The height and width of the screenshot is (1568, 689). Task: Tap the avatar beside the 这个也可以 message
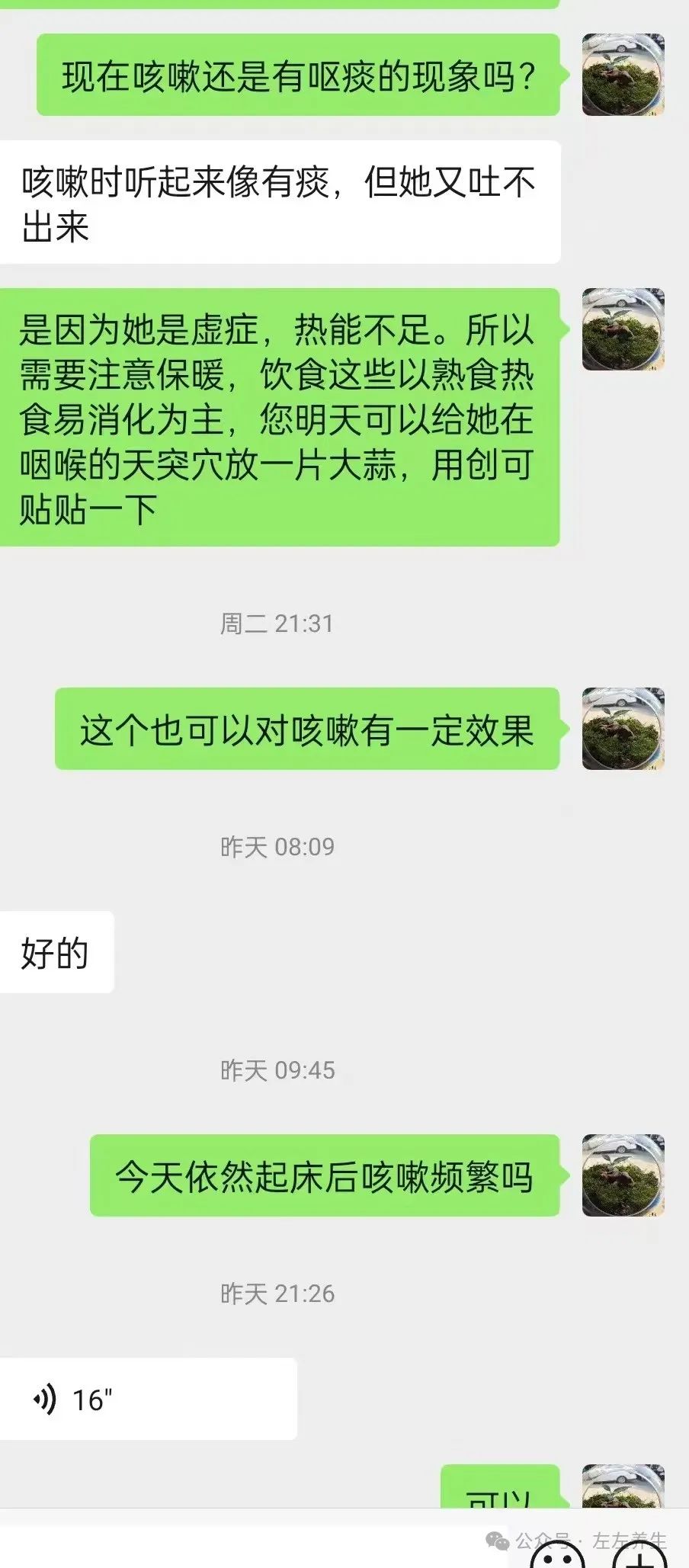tap(623, 729)
